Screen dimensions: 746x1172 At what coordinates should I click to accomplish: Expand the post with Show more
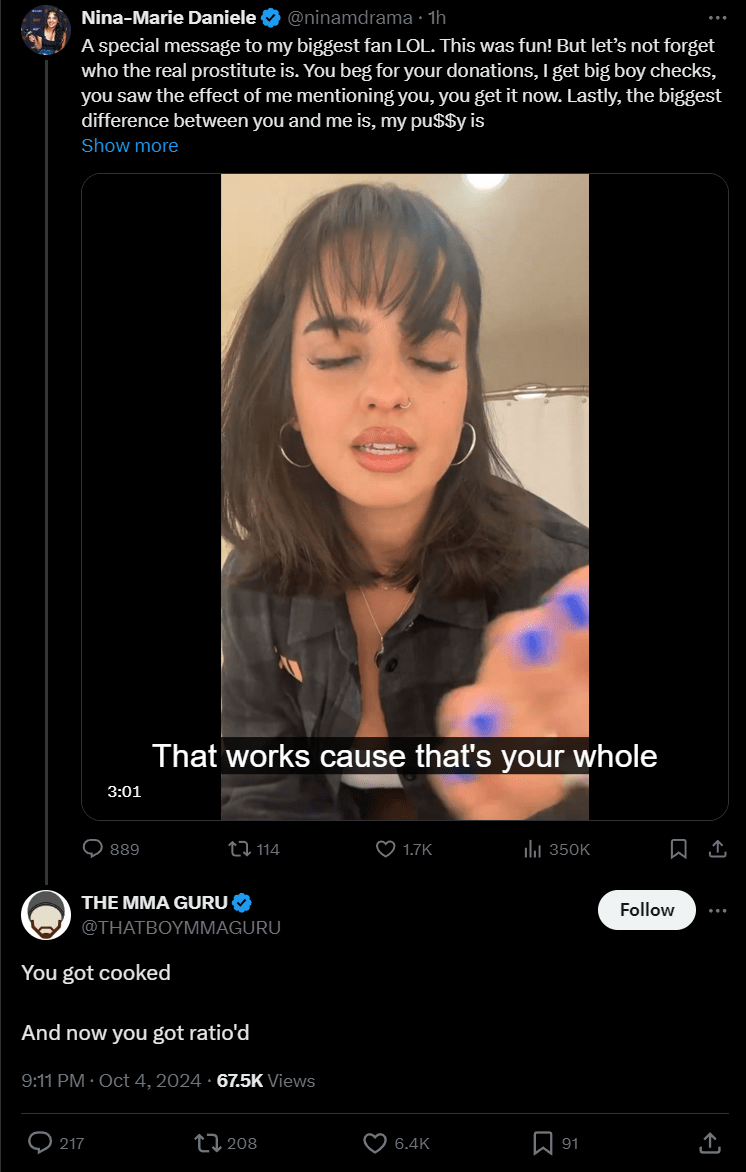coord(130,146)
